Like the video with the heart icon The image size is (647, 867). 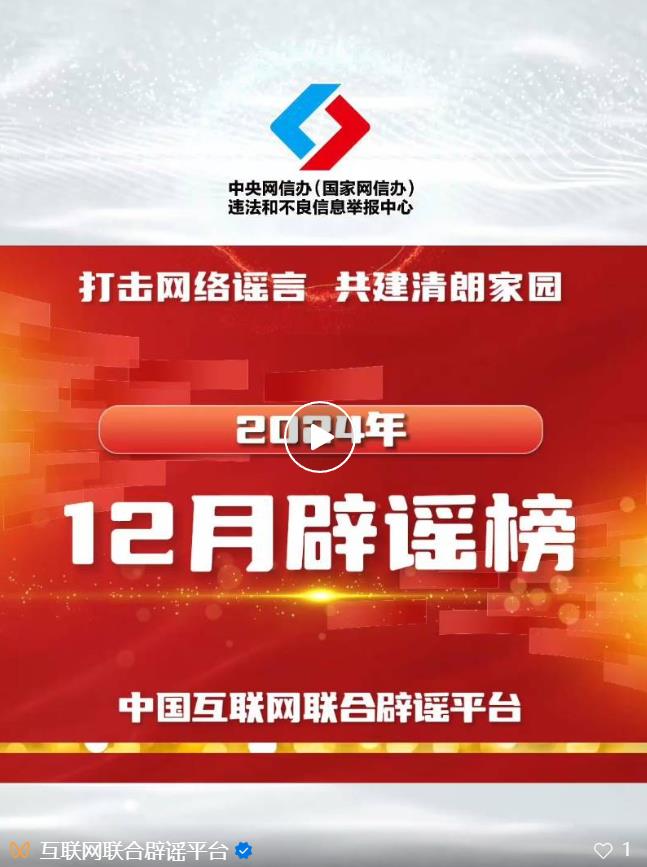[603, 850]
